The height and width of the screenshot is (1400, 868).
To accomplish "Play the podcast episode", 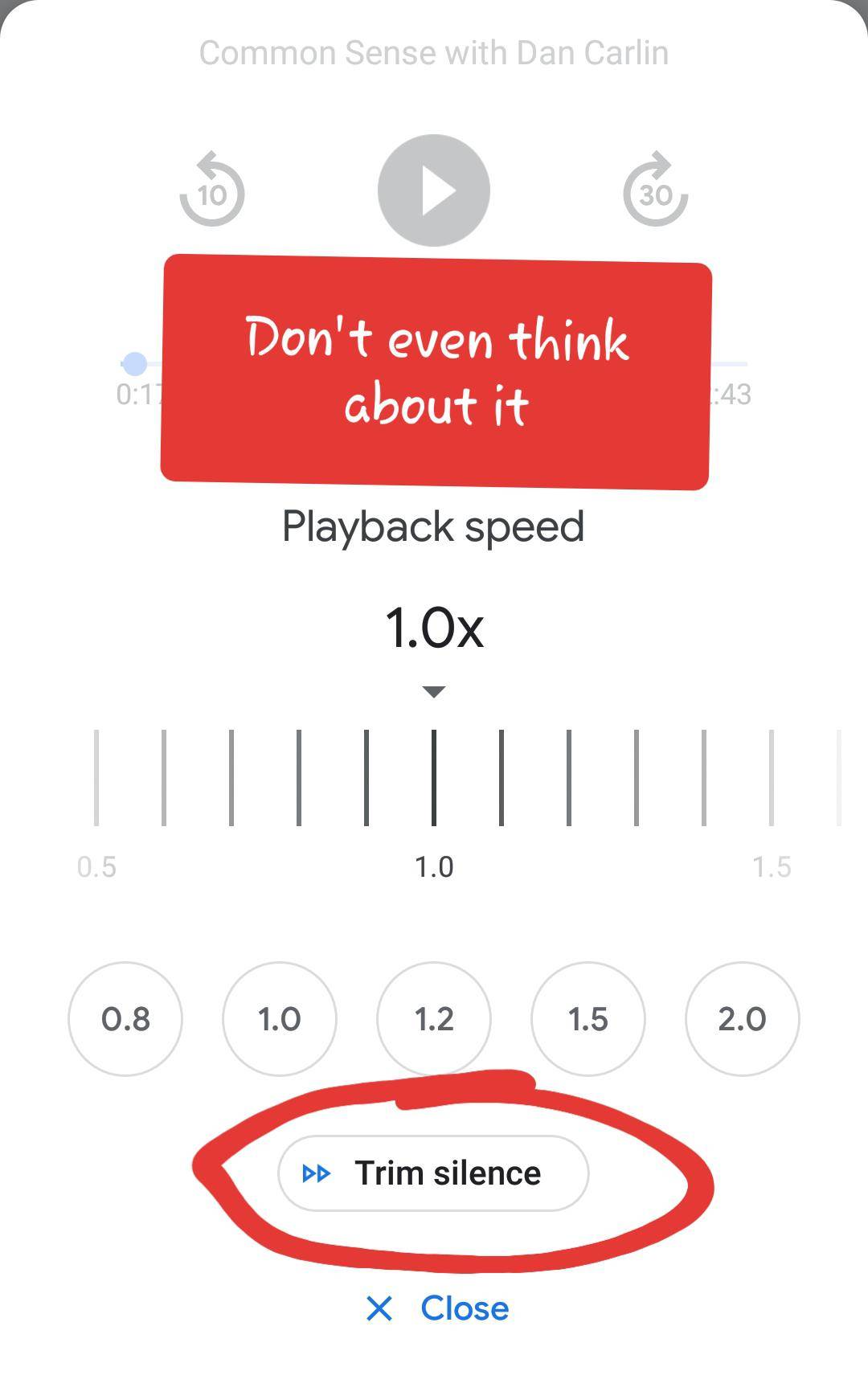I will 434,191.
